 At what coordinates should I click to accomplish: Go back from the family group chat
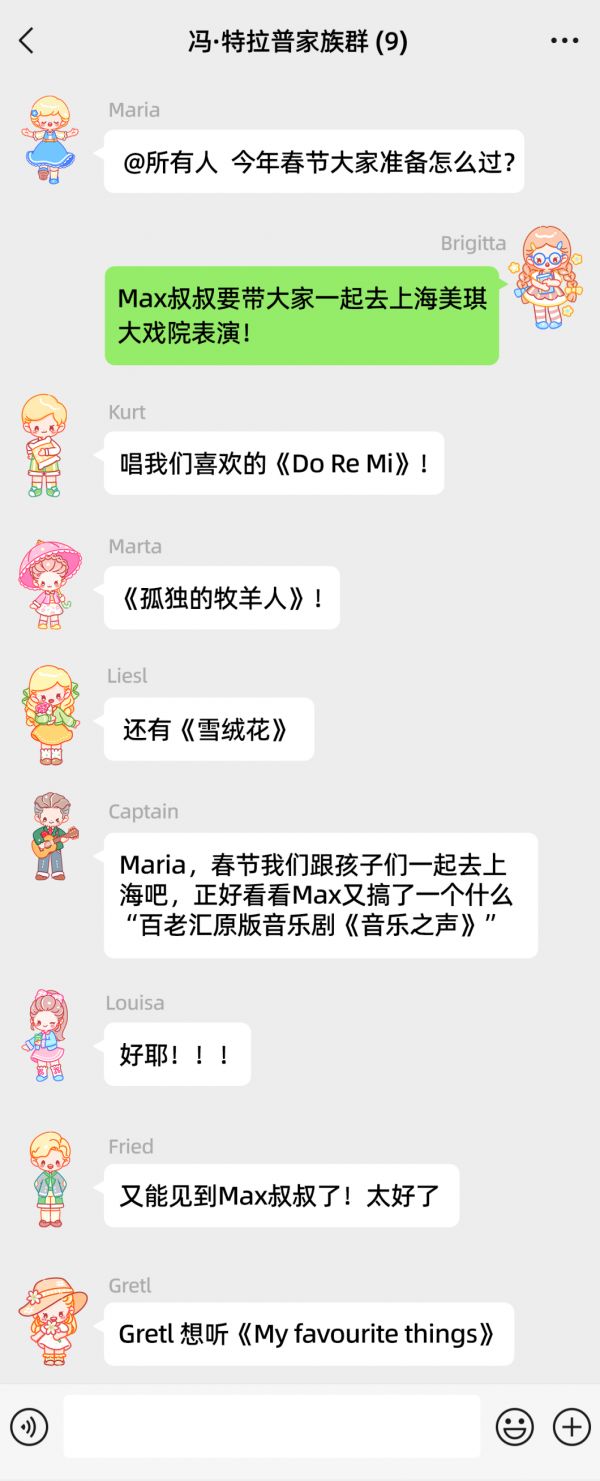click(x=26, y=41)
